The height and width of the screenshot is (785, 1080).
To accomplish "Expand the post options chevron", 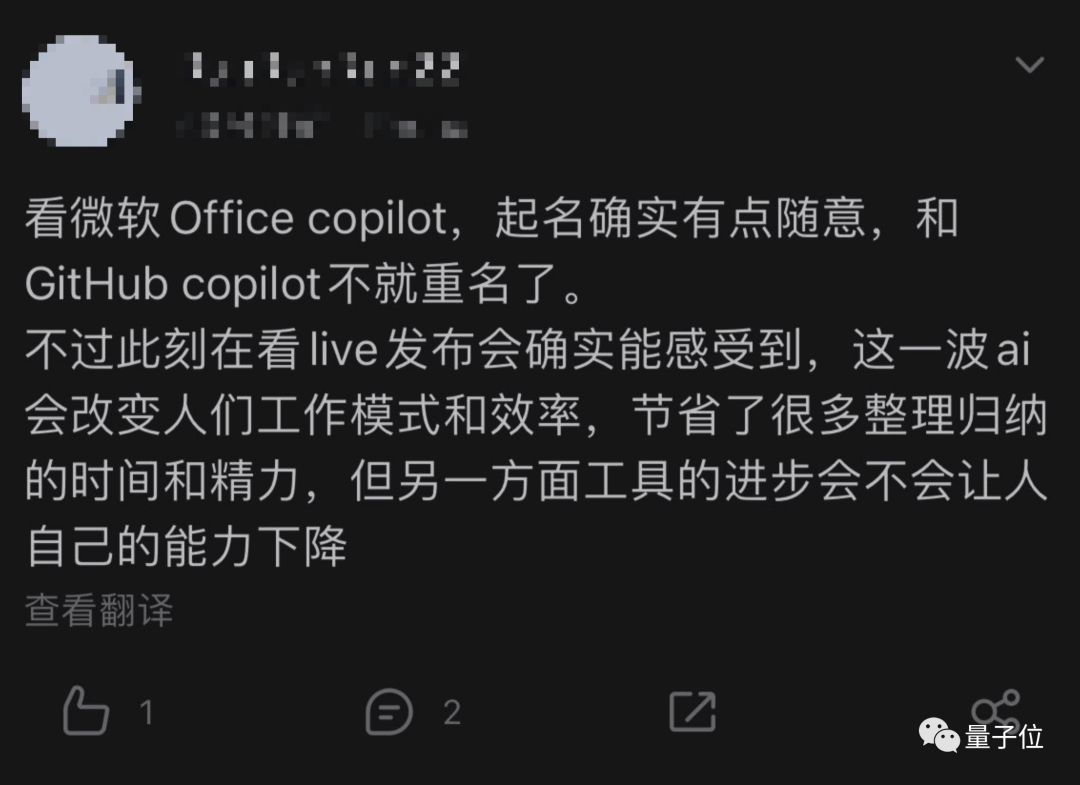I will click(x=1029, y=66).
